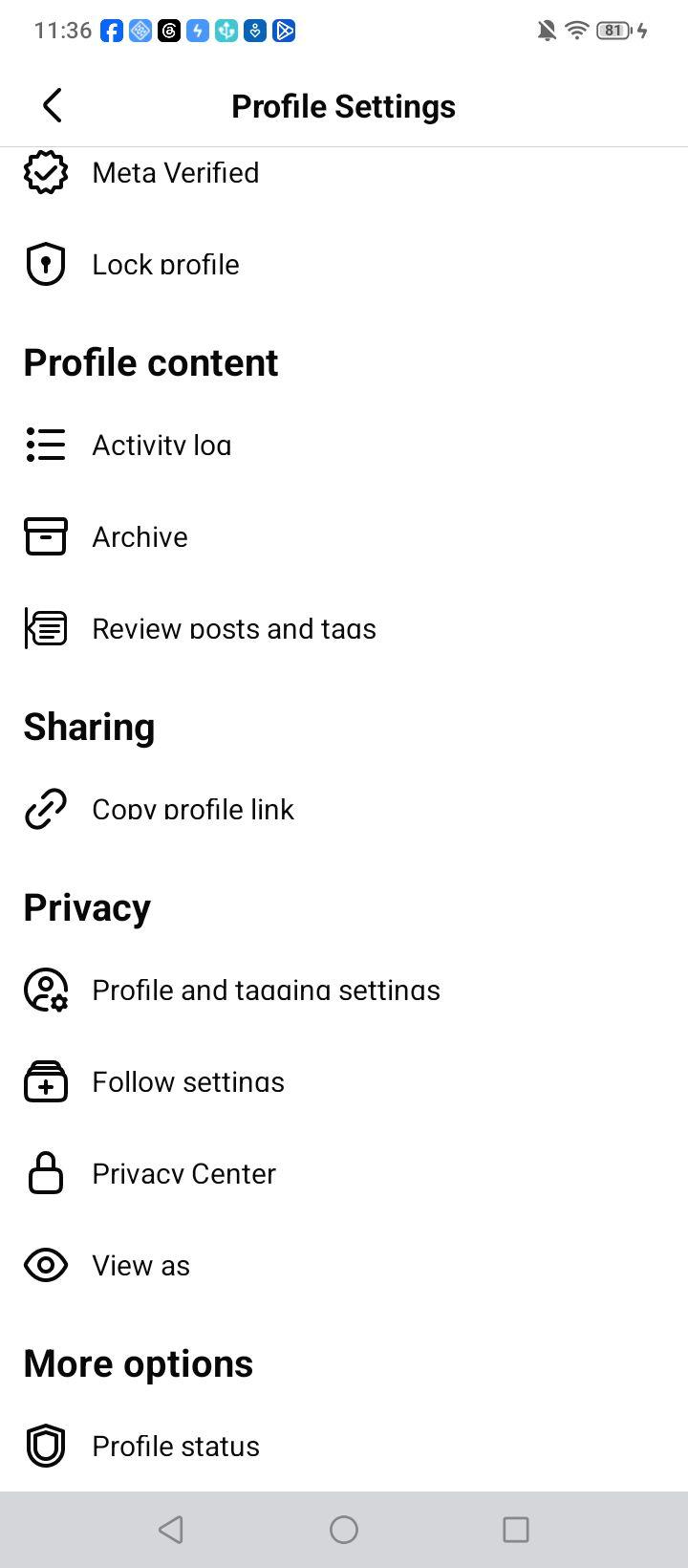The width and height of the screenshot is (688, 1568).
Task: Tap the system home button
Action: [344, 1530]
